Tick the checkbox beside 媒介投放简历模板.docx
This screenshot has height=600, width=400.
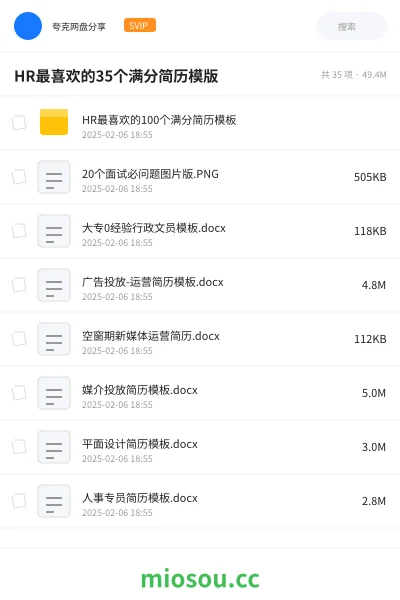click(19, 393)
